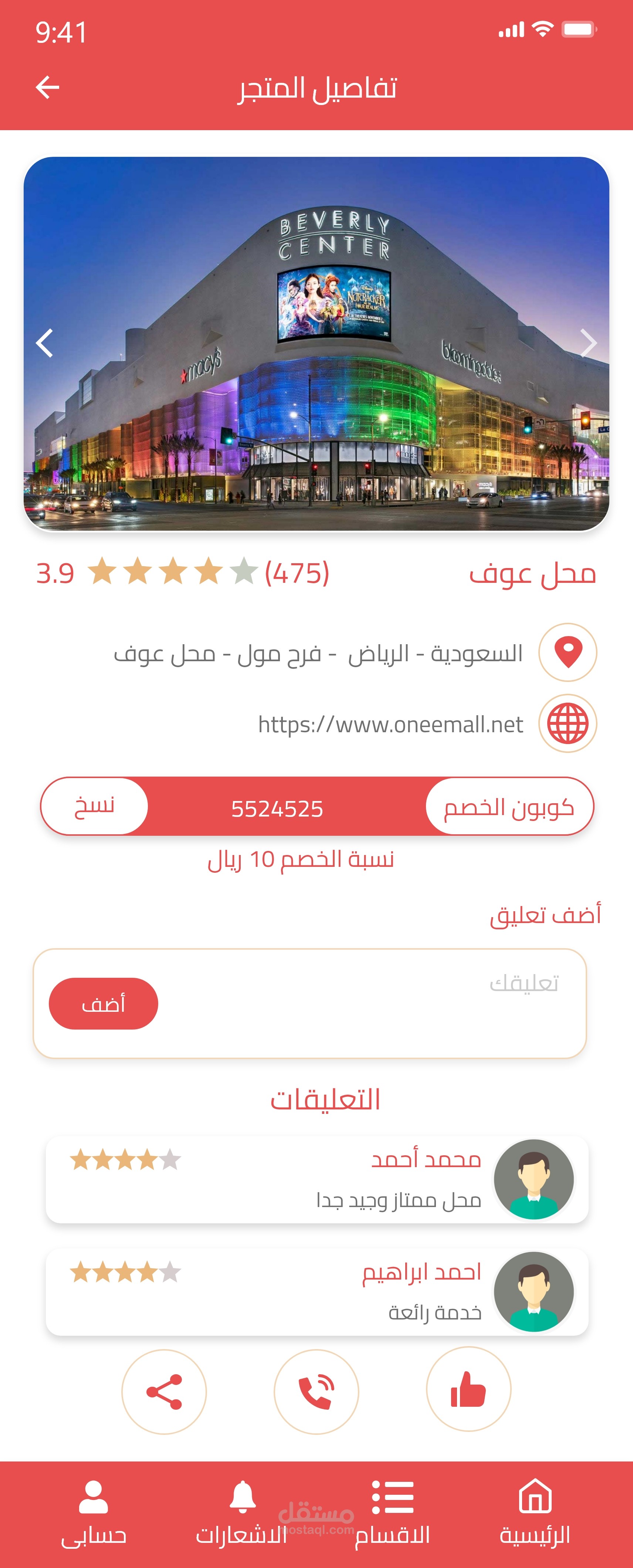Go to the الرئيسية home tab

click(x=535, y=1512)
